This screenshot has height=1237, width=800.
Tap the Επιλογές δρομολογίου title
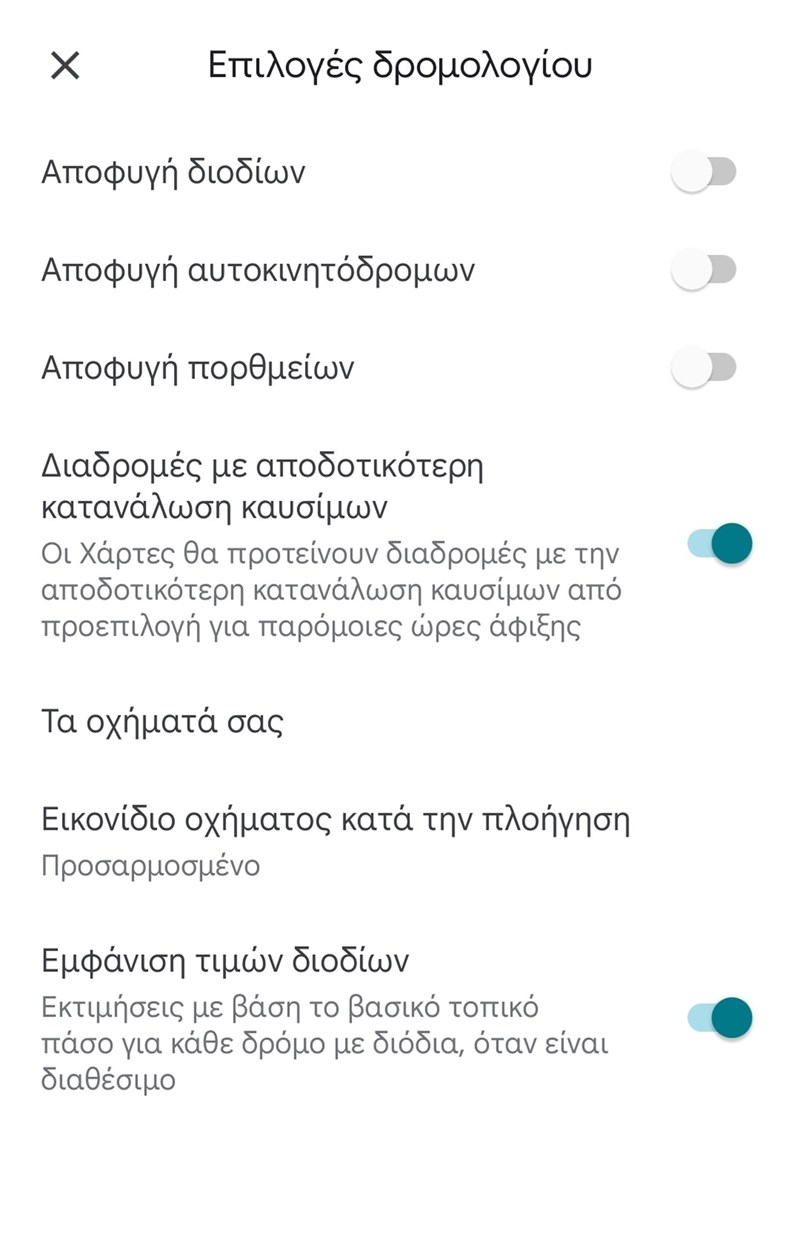pyautogui.click(x=400, y=64)
